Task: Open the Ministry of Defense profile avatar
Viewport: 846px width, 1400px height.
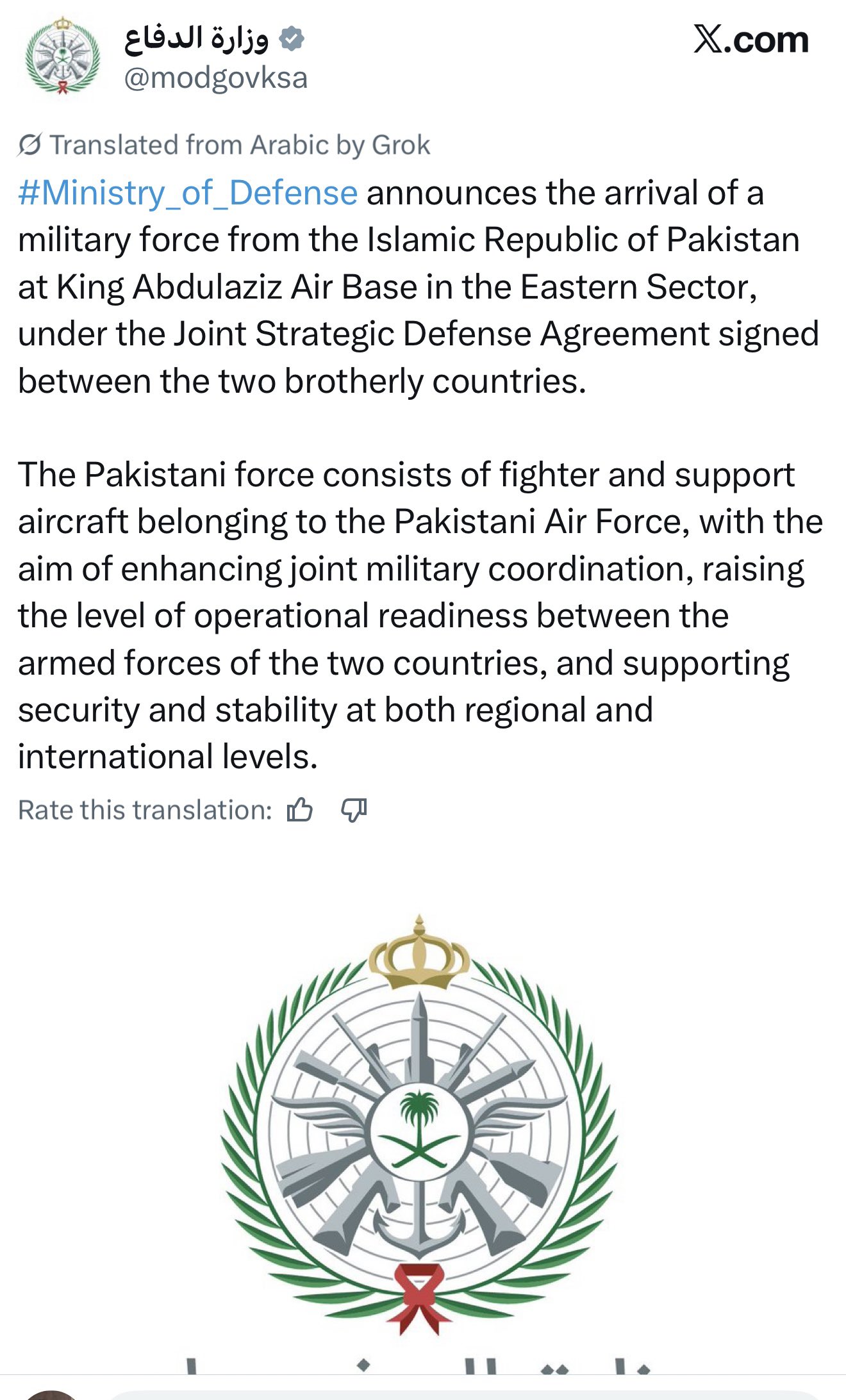Action: click(62, 57)
